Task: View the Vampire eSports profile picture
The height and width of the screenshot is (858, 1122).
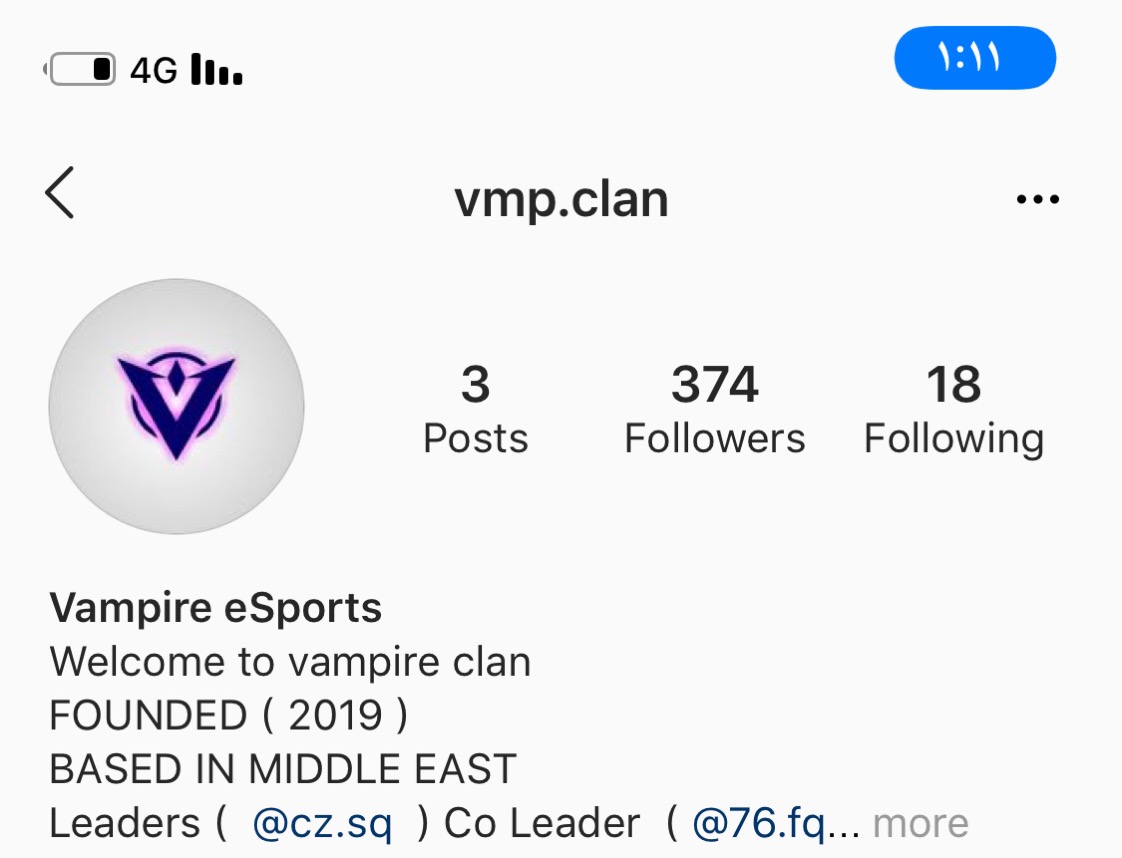Action: 176,405
